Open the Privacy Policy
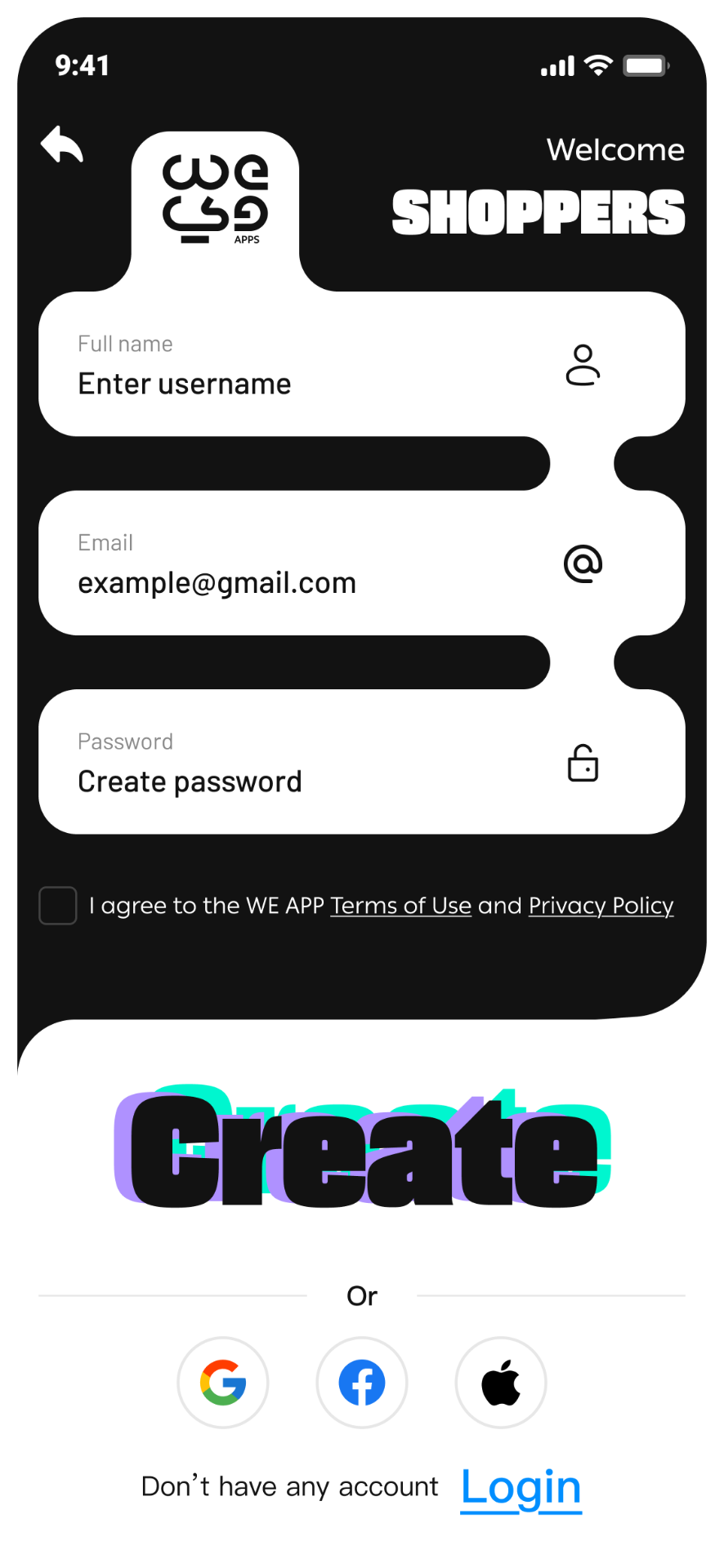 (x=601, y=906)
